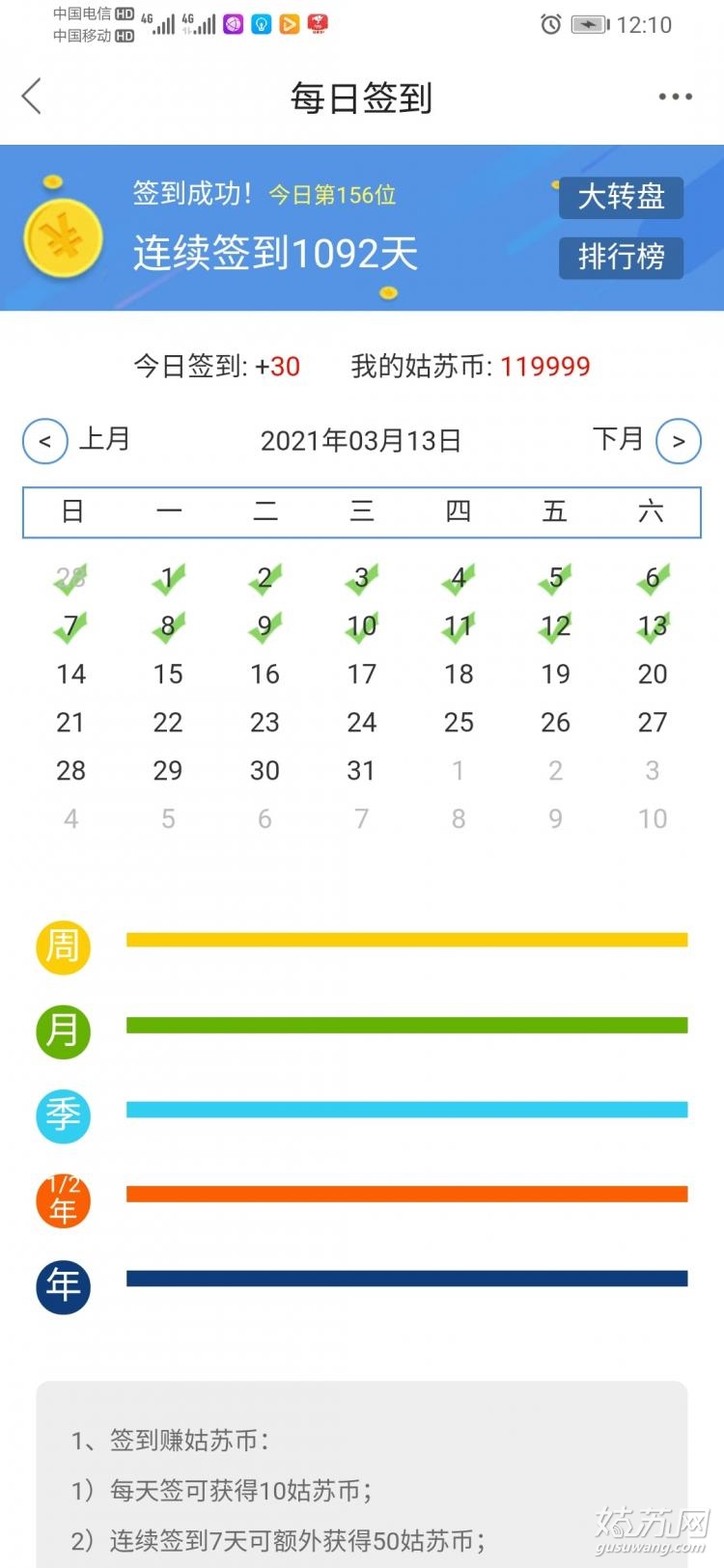The height and width of the screenshot is (1568, 724).
Task: Open the 大转盘 lucky wheel
Action: pos(621,197)
